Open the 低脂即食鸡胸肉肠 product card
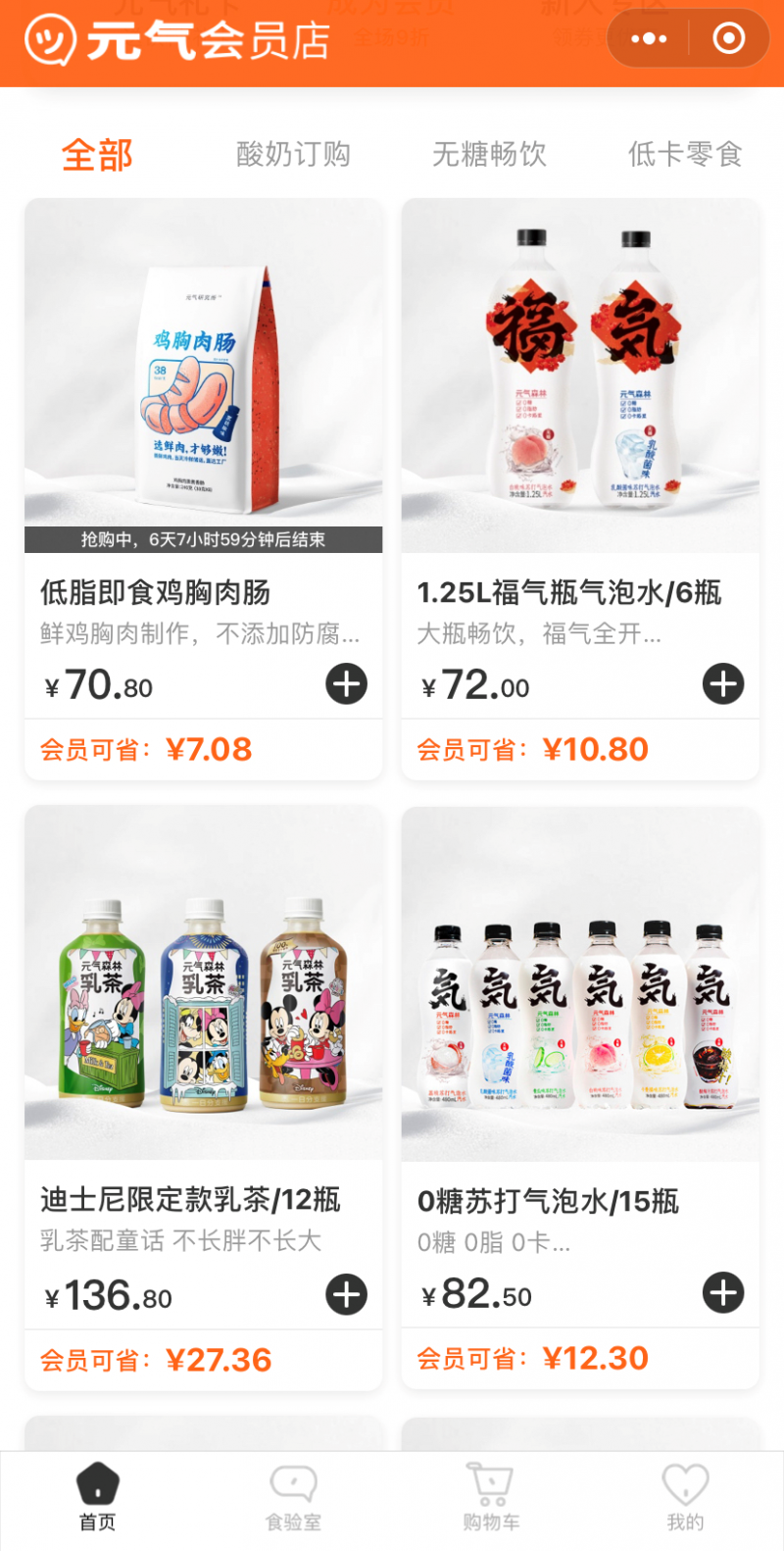Image resolution: width=784 pixels, height=1551 pixels. click(x=203, y=392)
